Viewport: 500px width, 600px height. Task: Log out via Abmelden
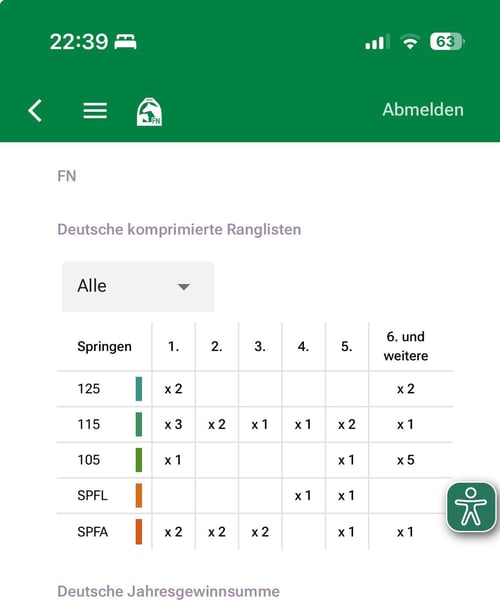click(x=423, y=110)
